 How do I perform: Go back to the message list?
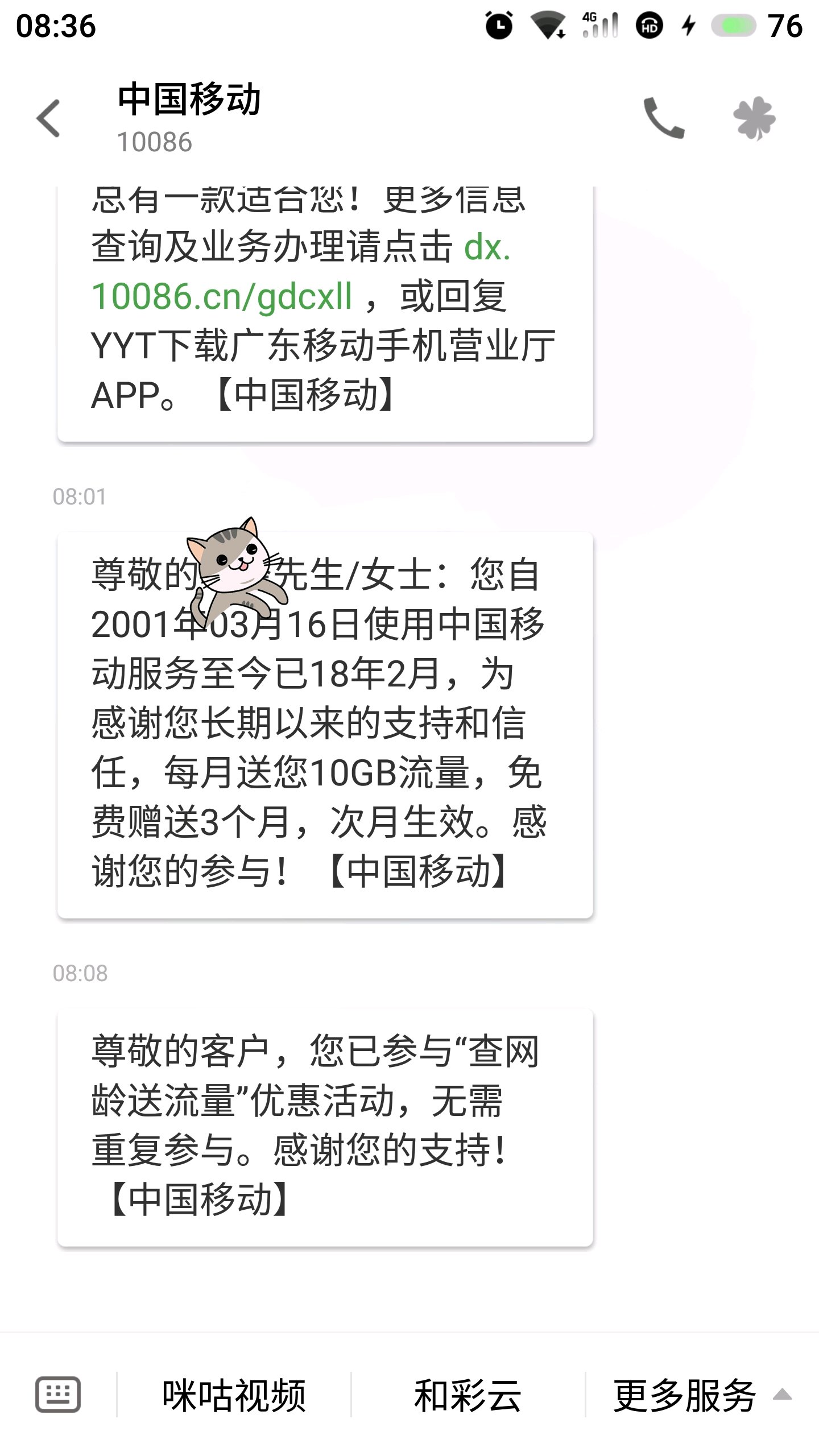pos(48,118)
